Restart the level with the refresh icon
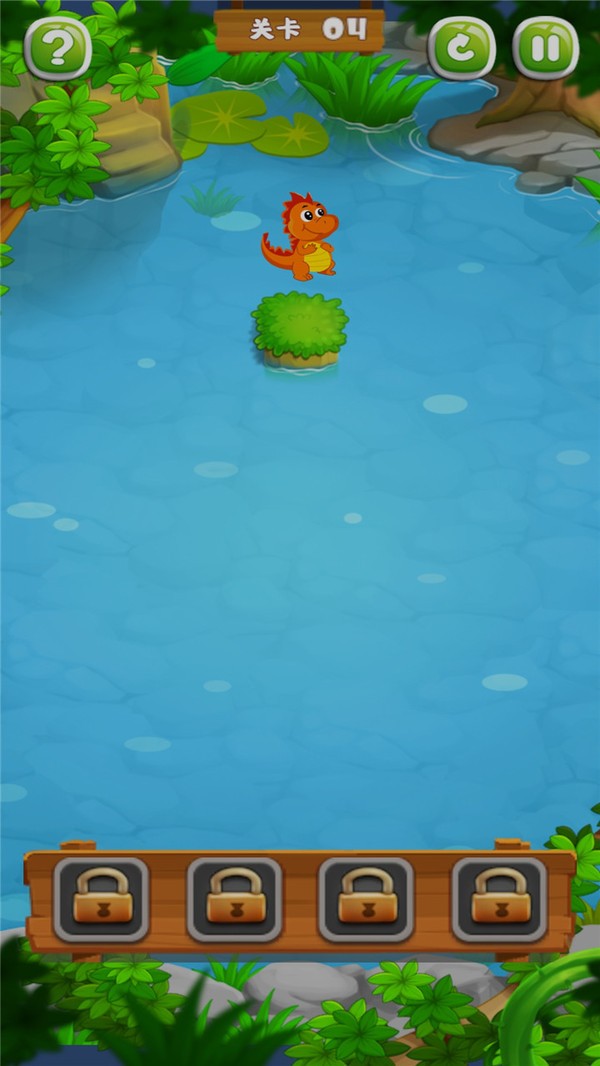The width and height of the screenshot is (600, 1066). [461, 47]
